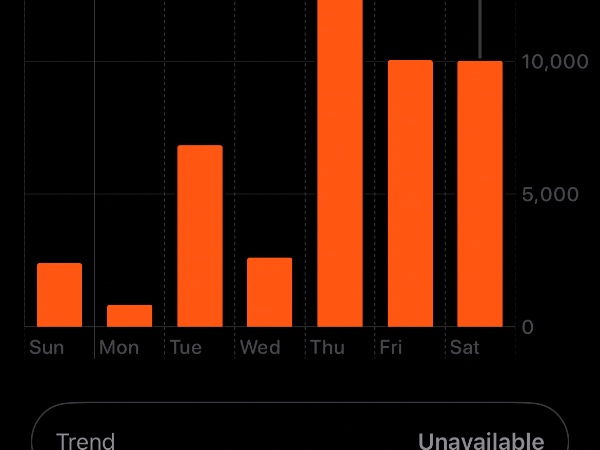The image size is (600, 450).
Task: Select the Thursday steps bar
Action: pyautogui.click(x=340, y=163)
